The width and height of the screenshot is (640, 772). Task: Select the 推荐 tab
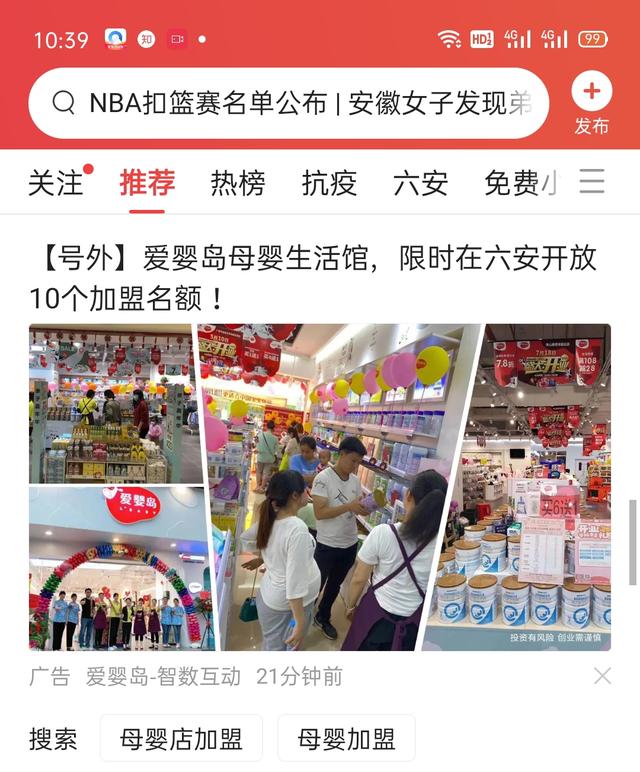[x=147, y=183]
